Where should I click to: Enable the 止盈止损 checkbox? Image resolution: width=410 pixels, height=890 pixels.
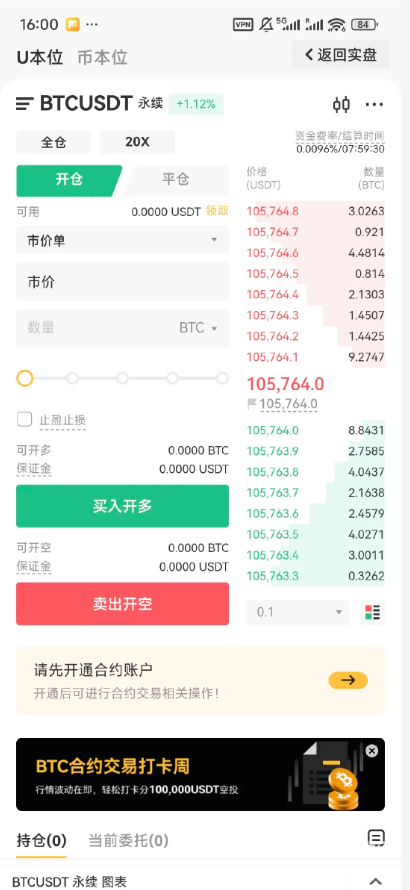point(24,419)
